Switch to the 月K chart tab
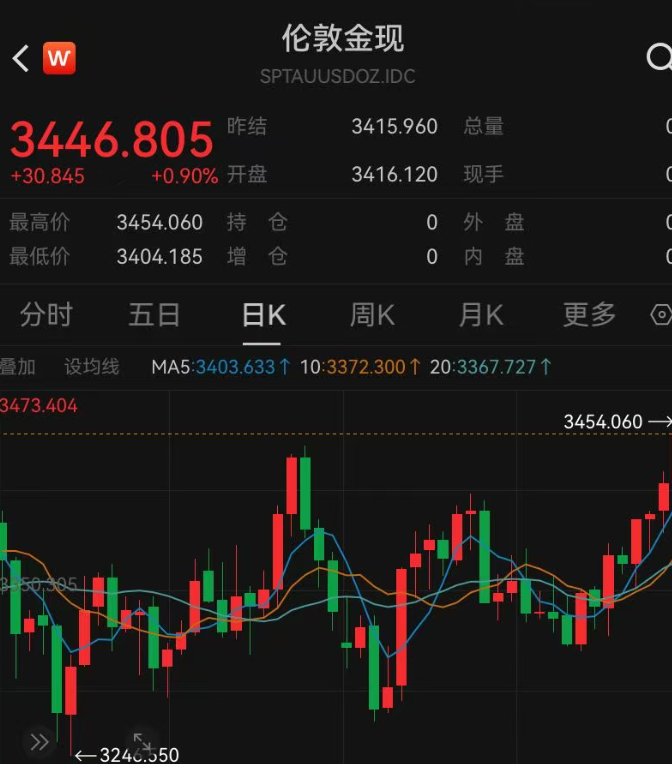This screenshot has width=672, height=764. [480, 315]
